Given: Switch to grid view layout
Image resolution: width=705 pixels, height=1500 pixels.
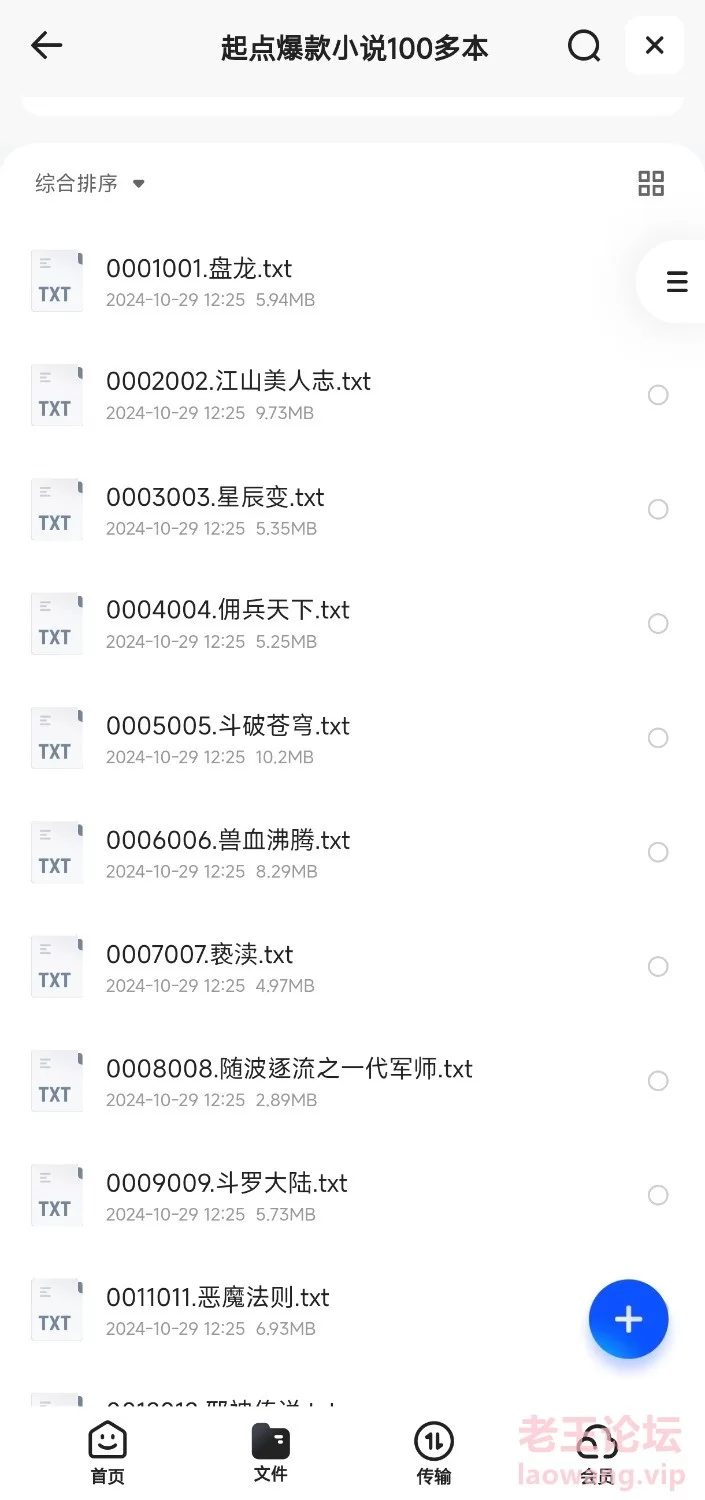Looking at the screenshot, I should tap(651, 183).
